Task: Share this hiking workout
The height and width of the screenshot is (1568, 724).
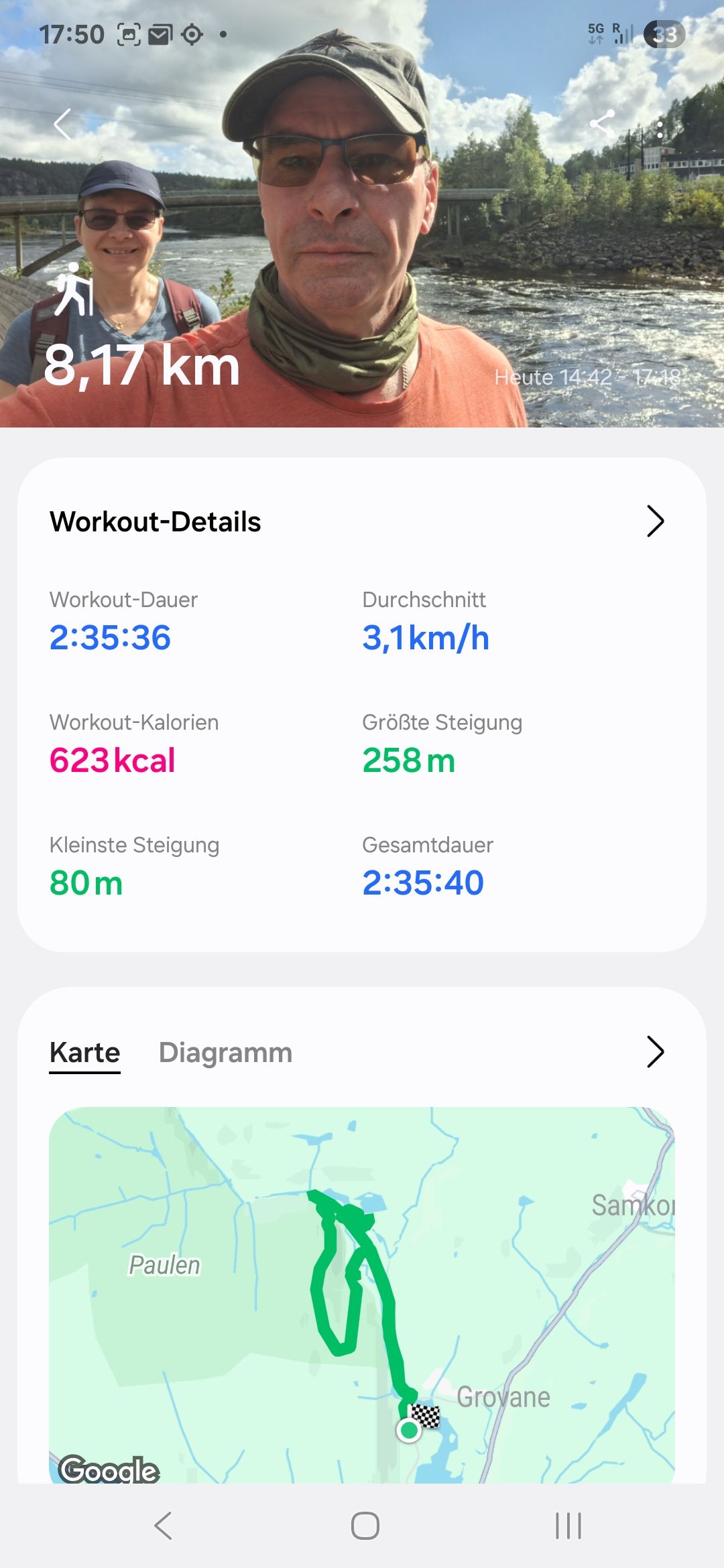Action: [602, 124]
